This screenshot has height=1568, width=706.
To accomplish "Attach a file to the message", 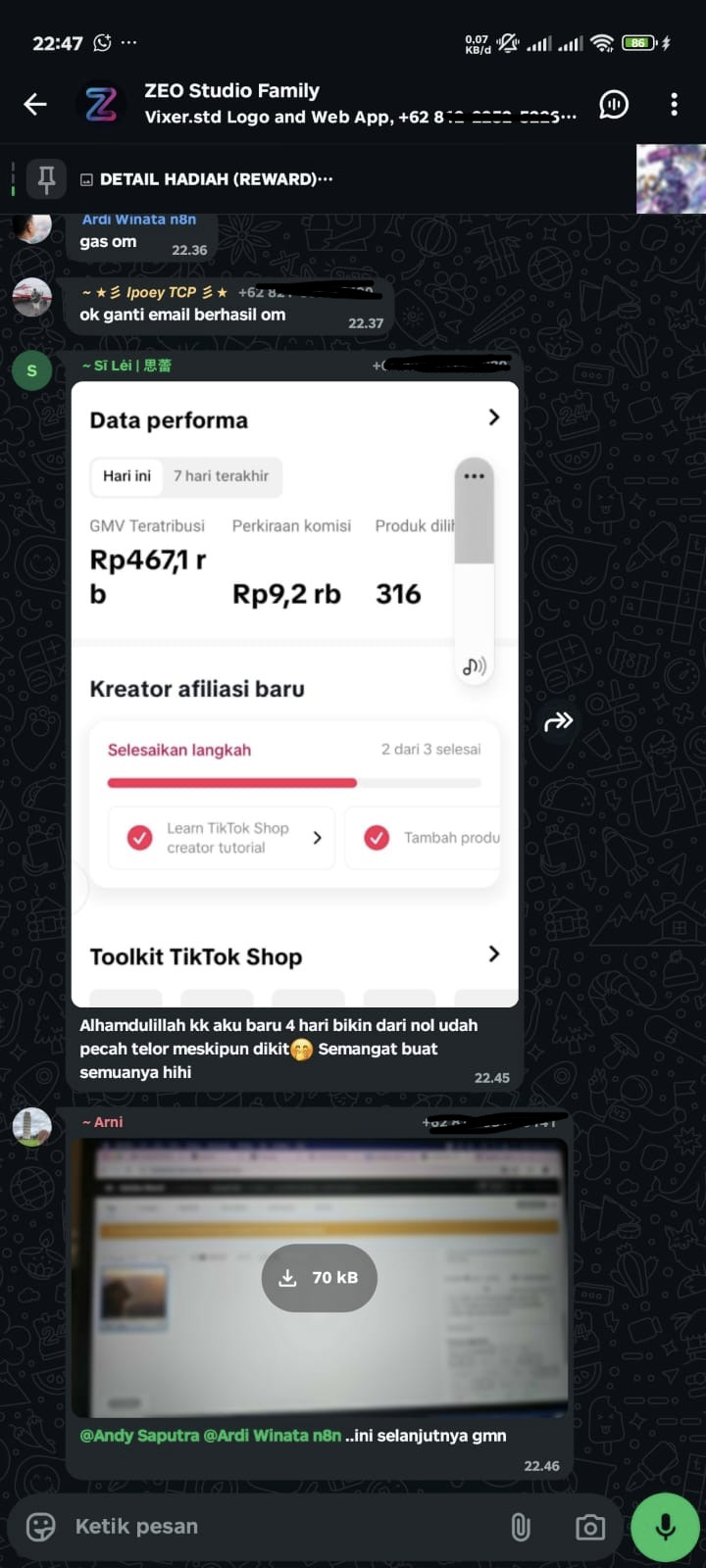I will (x=521, y=1527).
